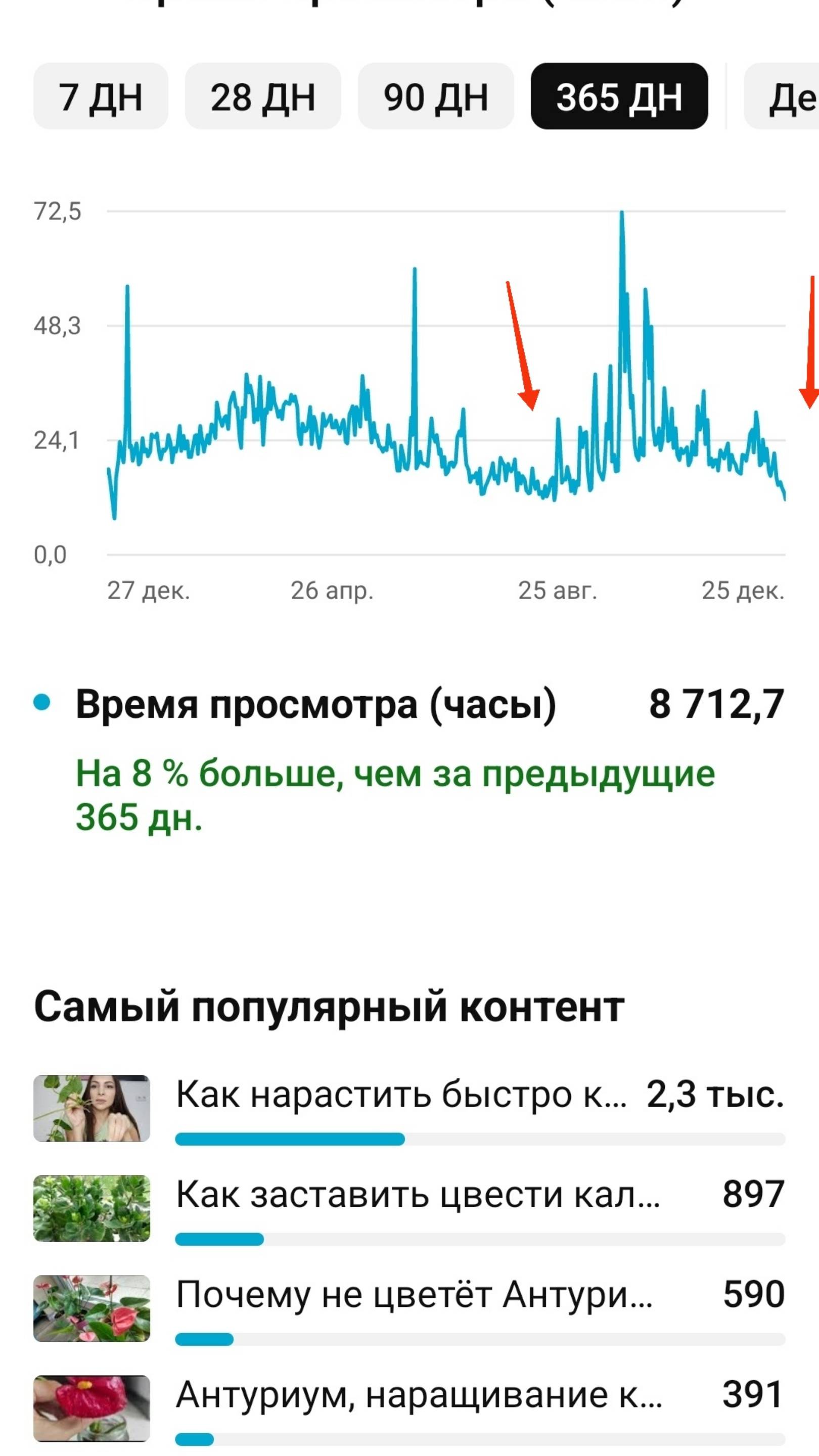Open video «Антуриум, наращивание к…»
819x1456 pixels.
419,1394
